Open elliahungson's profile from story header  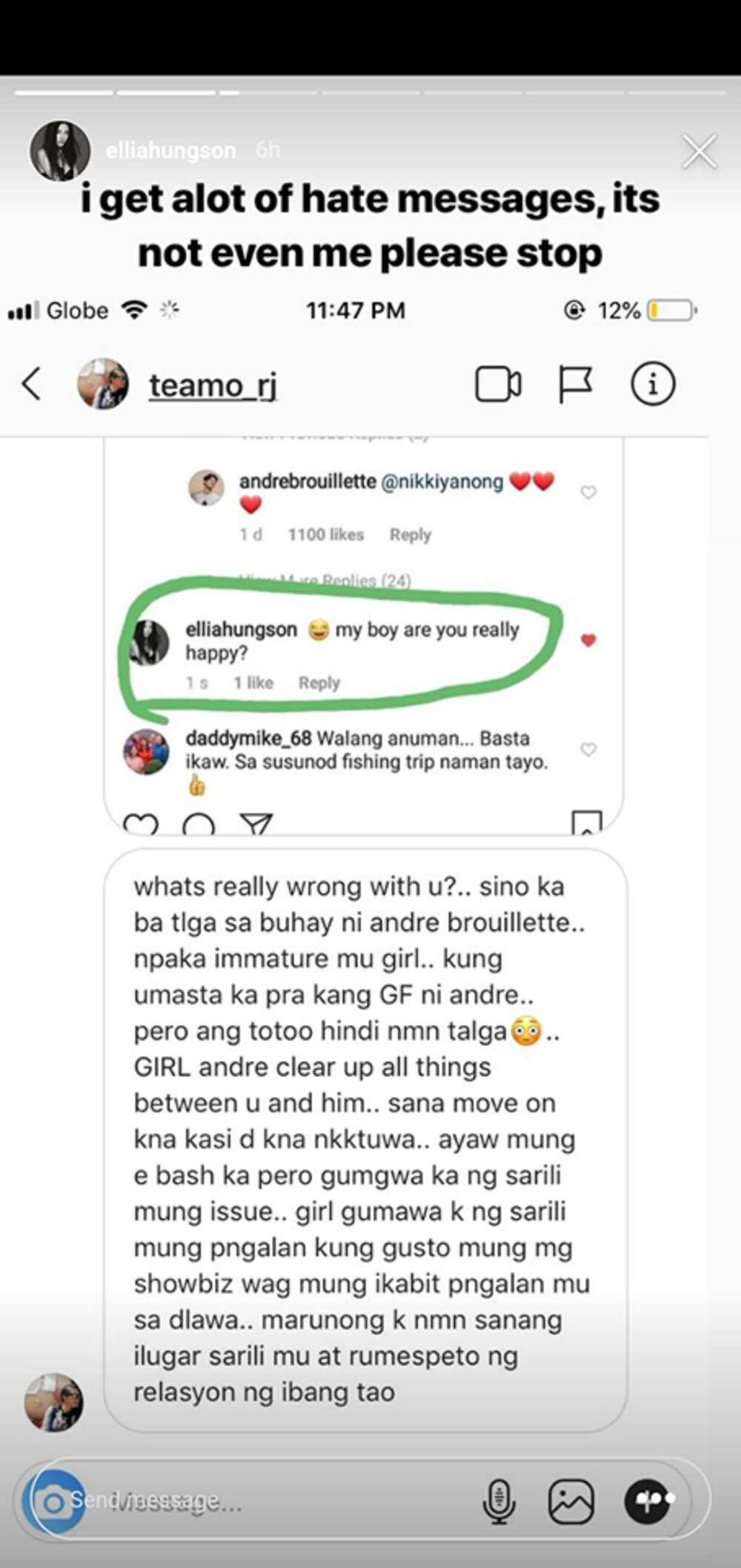[170, 150]
